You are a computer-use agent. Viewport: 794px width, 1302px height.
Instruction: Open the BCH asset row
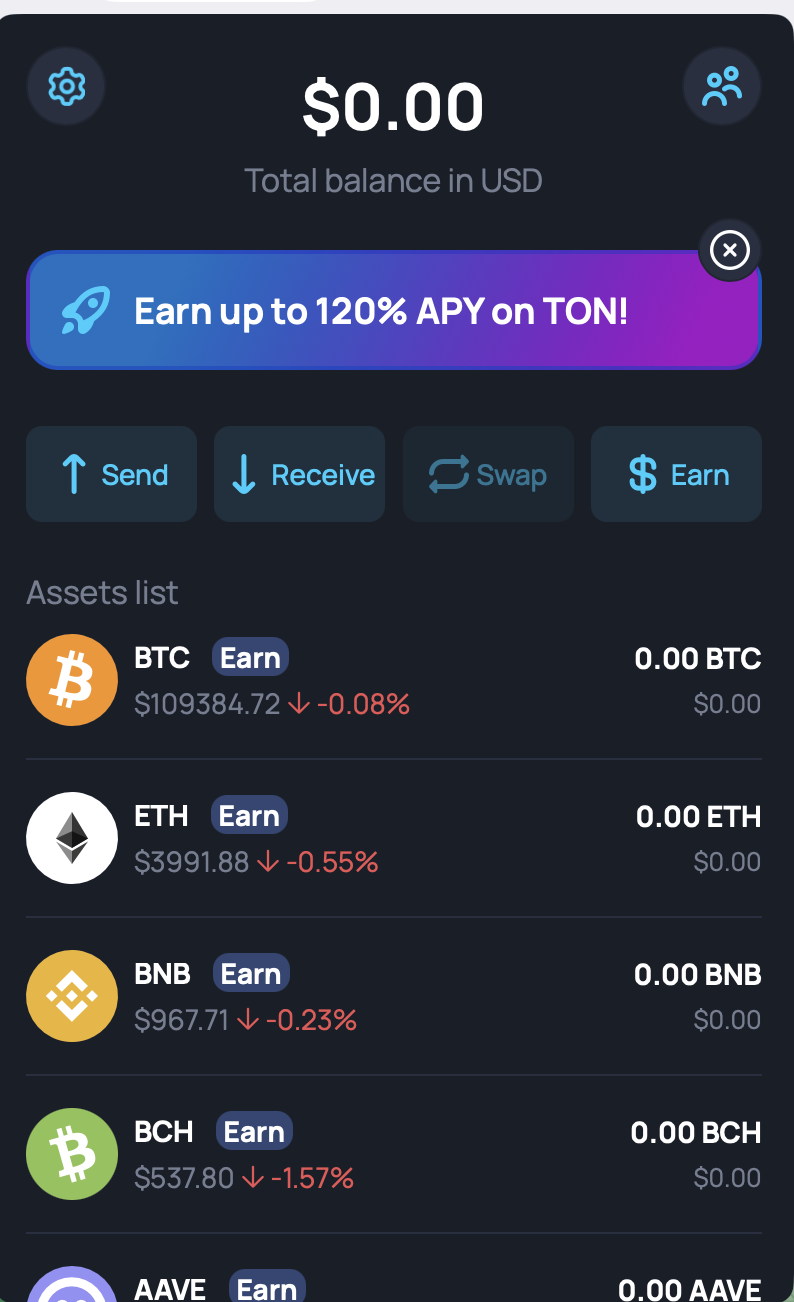(450, 1154)
